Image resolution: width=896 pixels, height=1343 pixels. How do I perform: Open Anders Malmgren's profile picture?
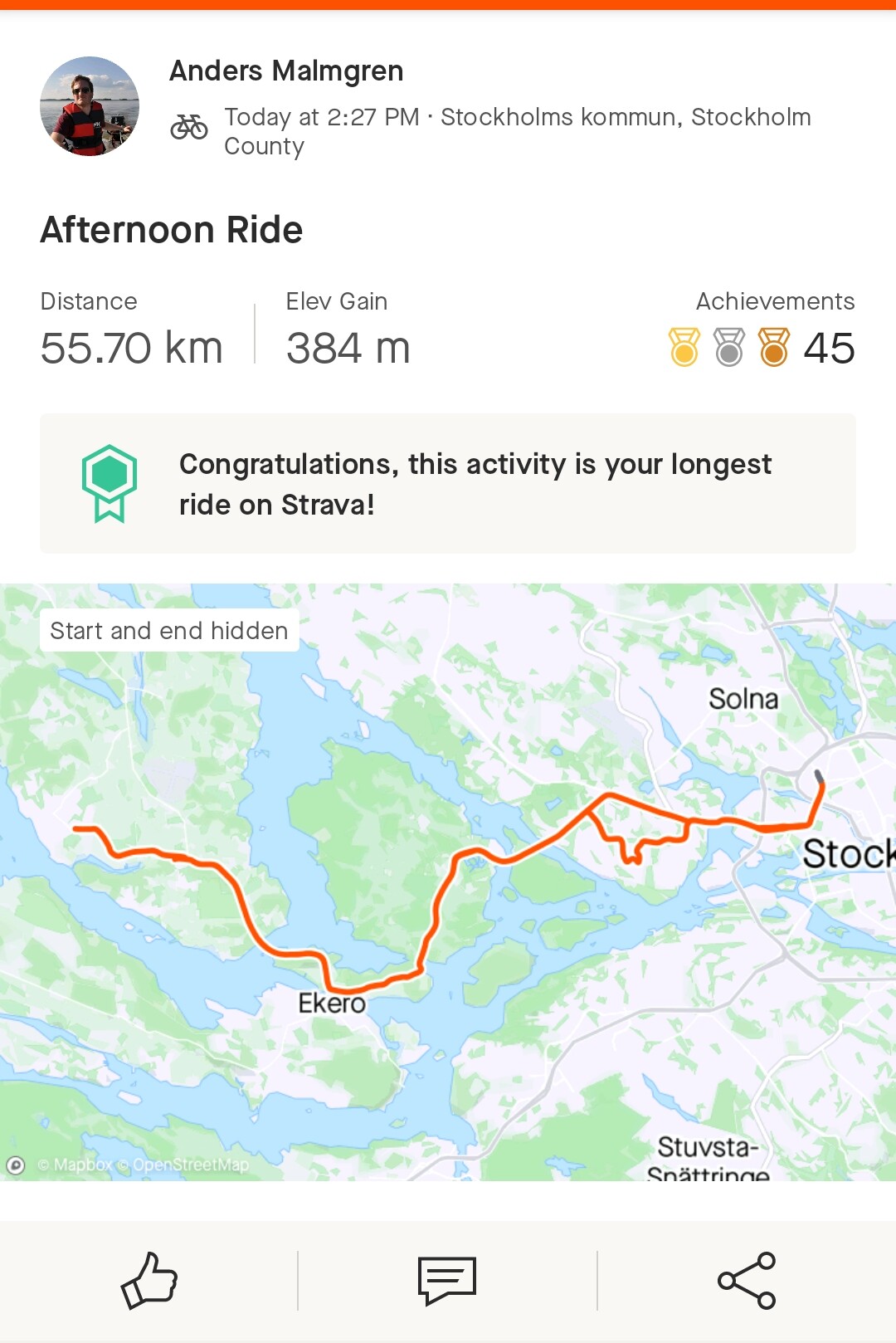click(90, 106)
